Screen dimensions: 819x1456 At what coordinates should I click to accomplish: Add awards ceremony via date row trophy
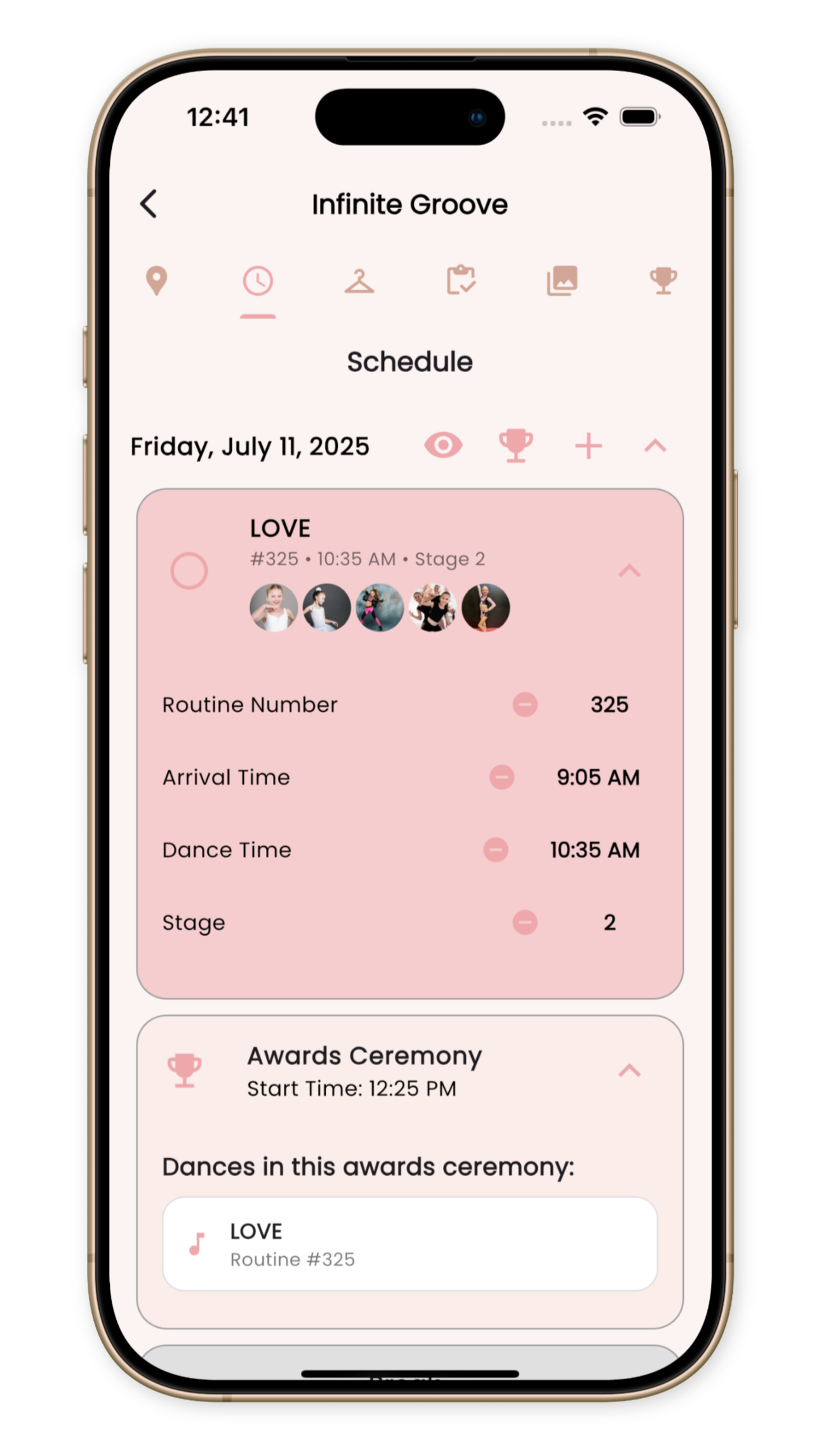516,446
